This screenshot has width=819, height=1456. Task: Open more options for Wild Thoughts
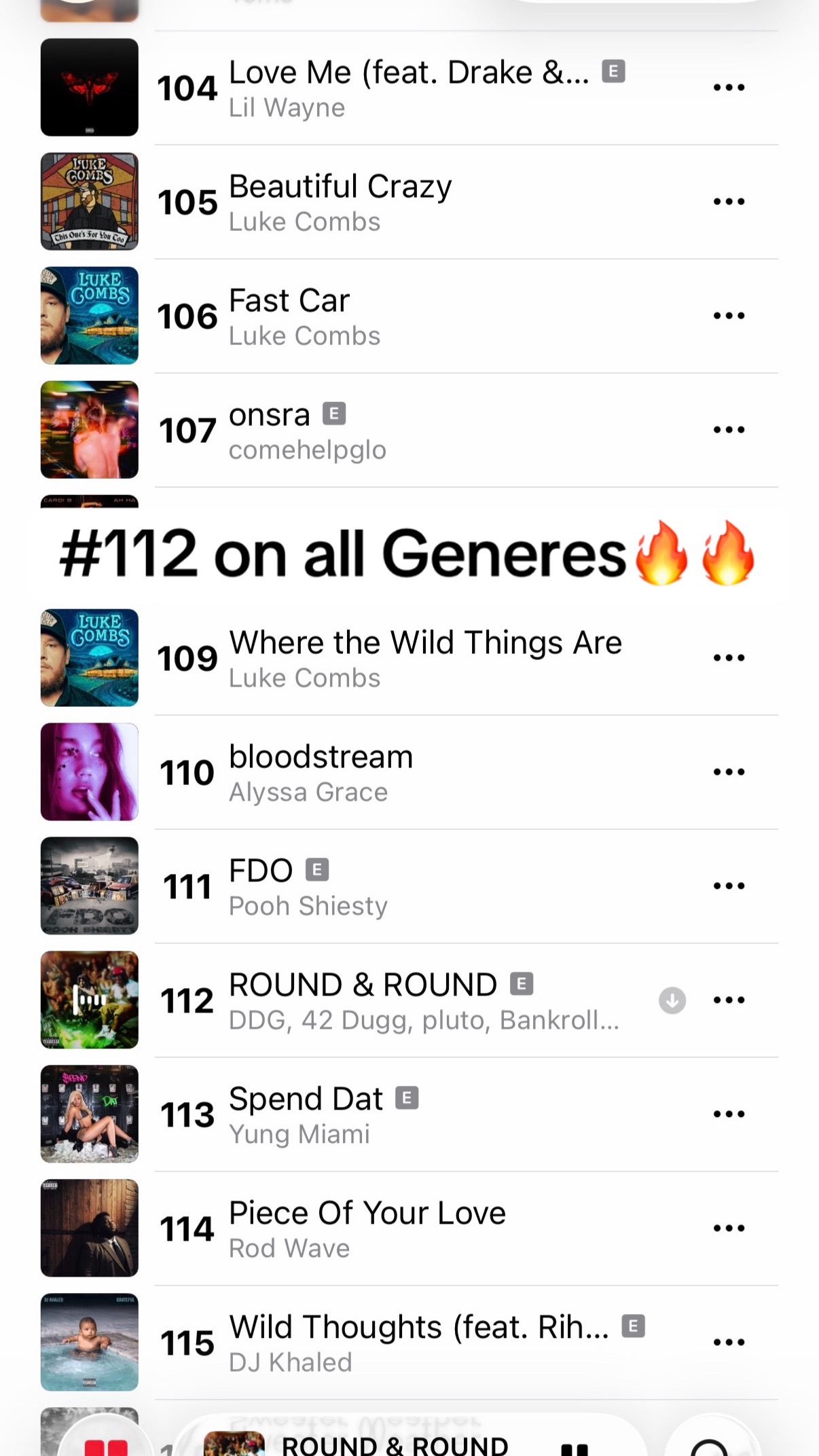pyautogui.click(x=729, y=1343)
